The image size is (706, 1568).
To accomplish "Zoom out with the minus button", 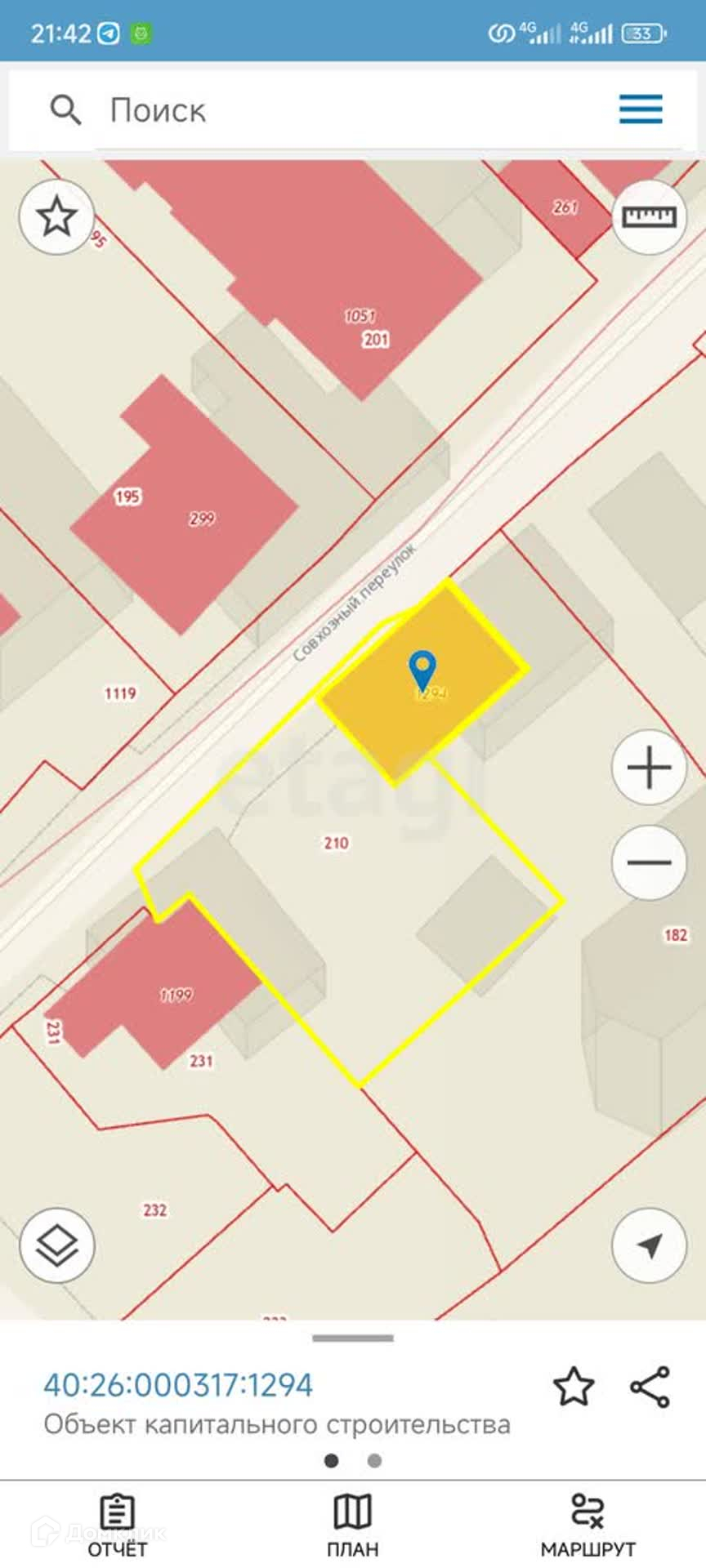I will pyautogui.click(x=650, y=862).
